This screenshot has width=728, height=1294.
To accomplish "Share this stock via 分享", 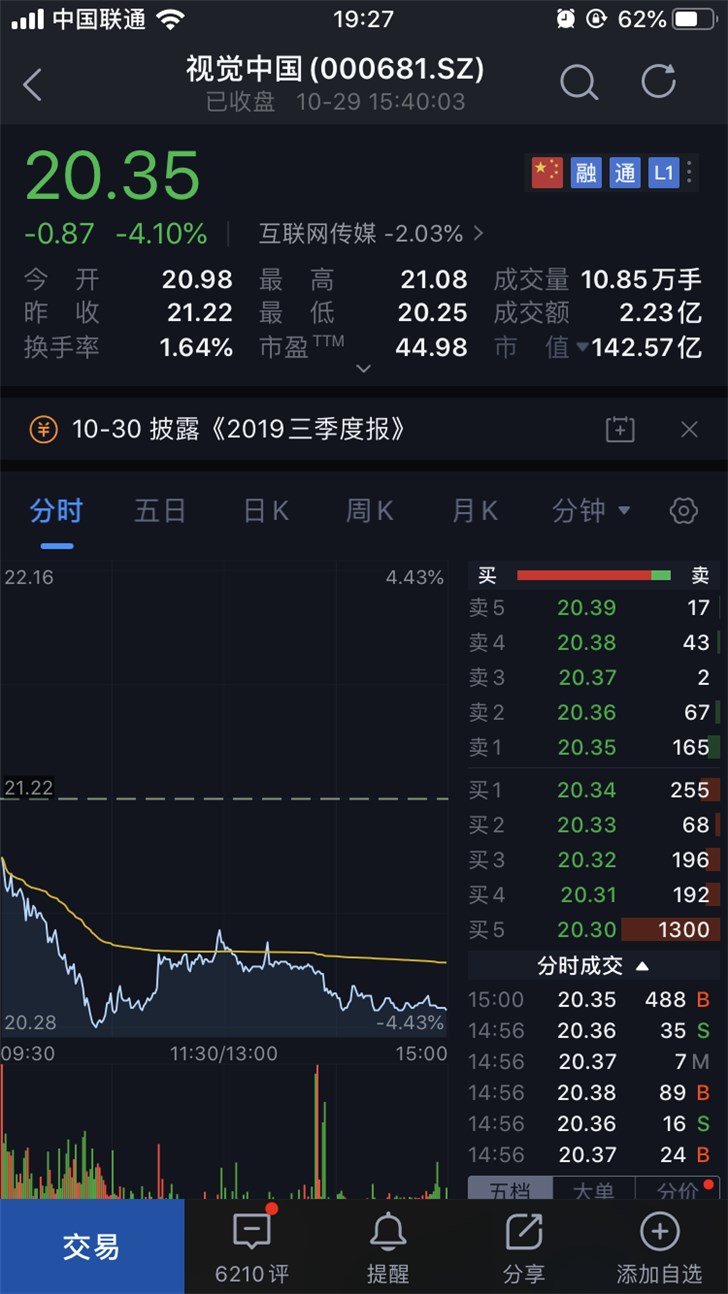I will click(x=524, y=1248).
